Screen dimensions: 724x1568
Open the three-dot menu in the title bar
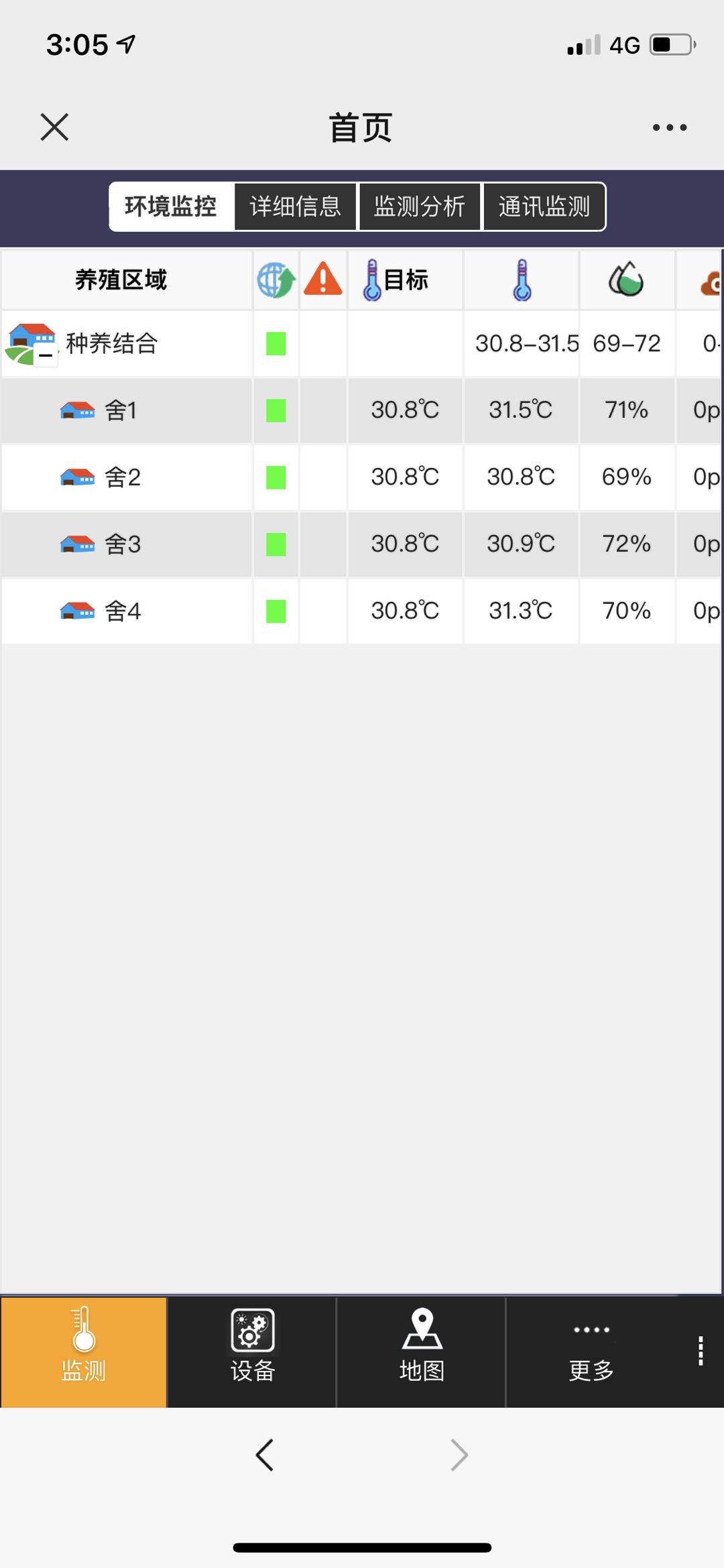(x=670, y=127)
